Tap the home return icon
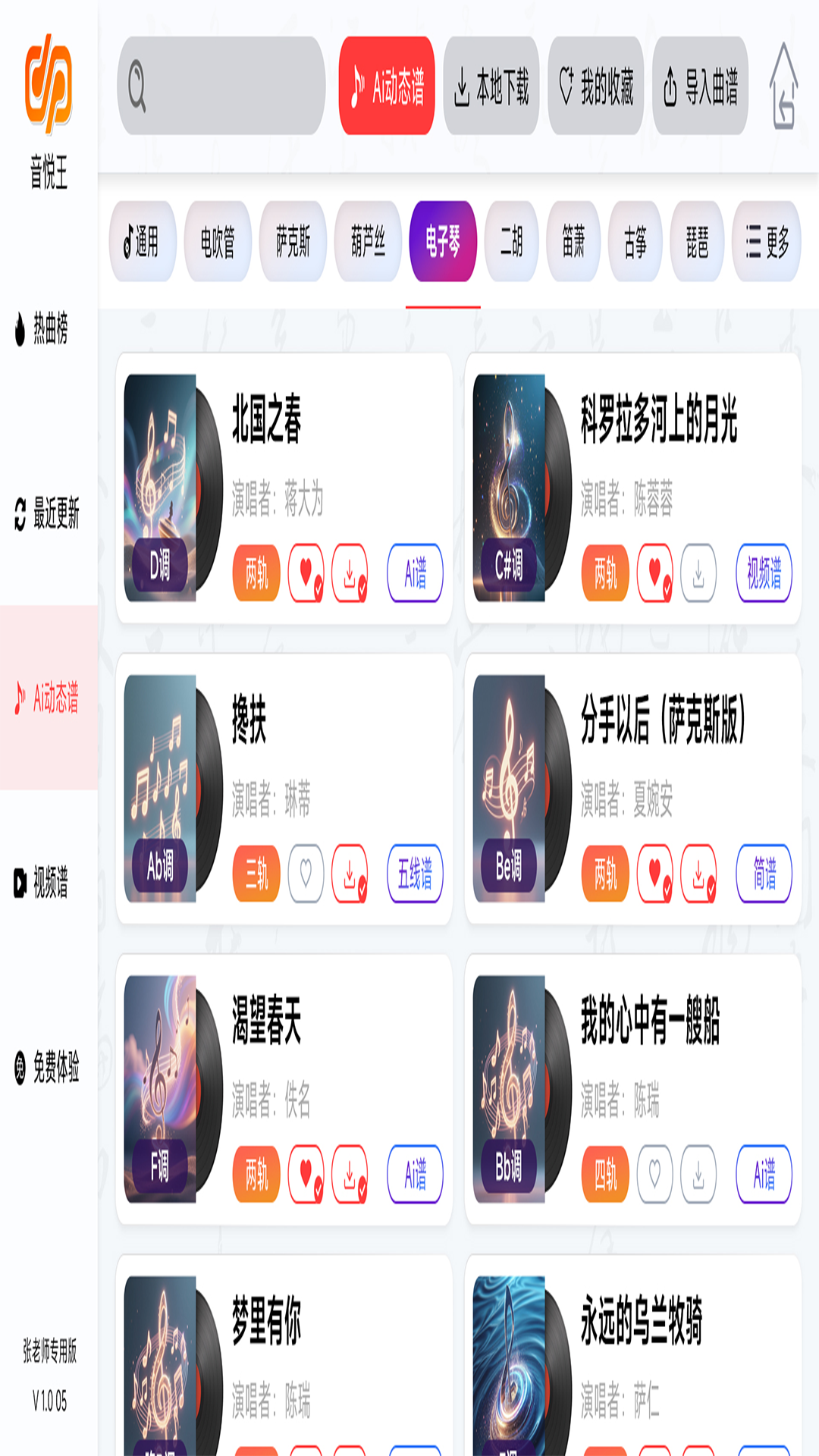 (783, 86)
